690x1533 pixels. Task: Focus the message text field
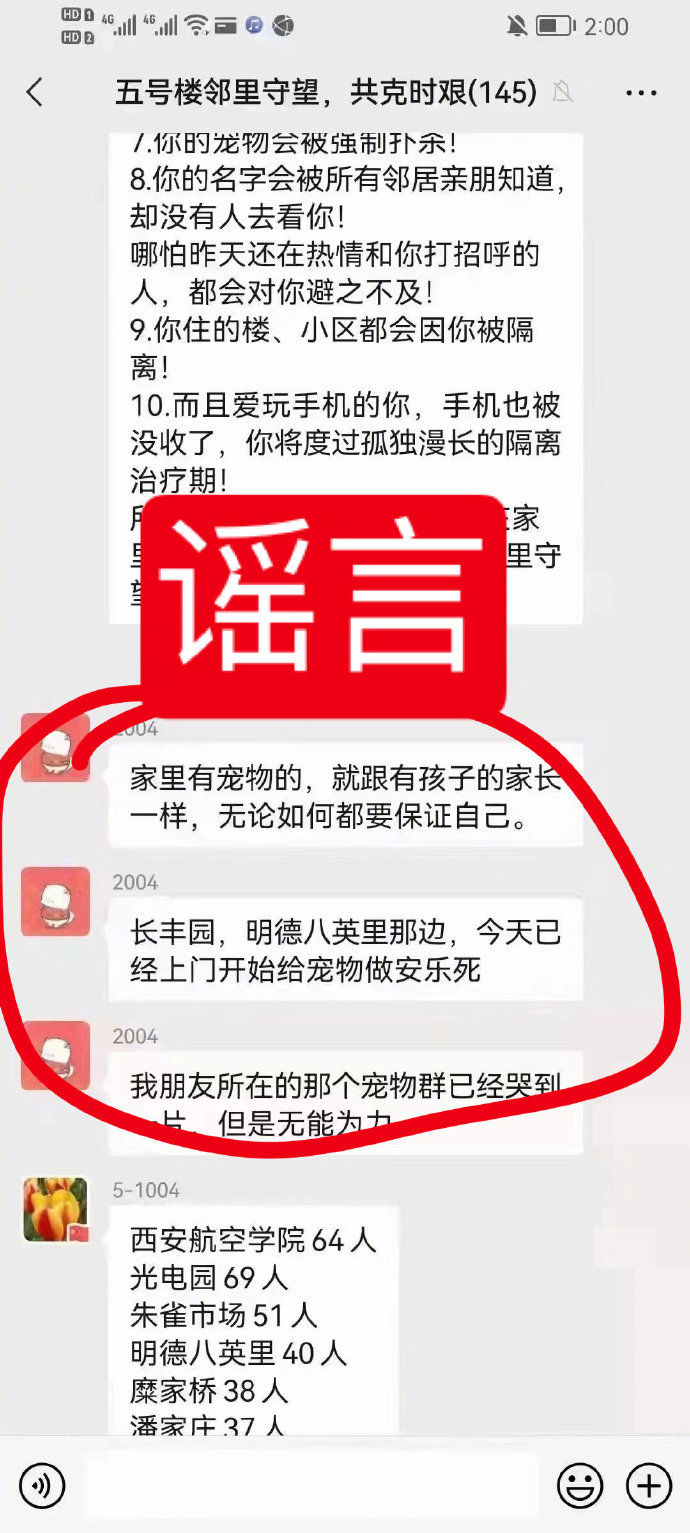(x=310, y=1485)
